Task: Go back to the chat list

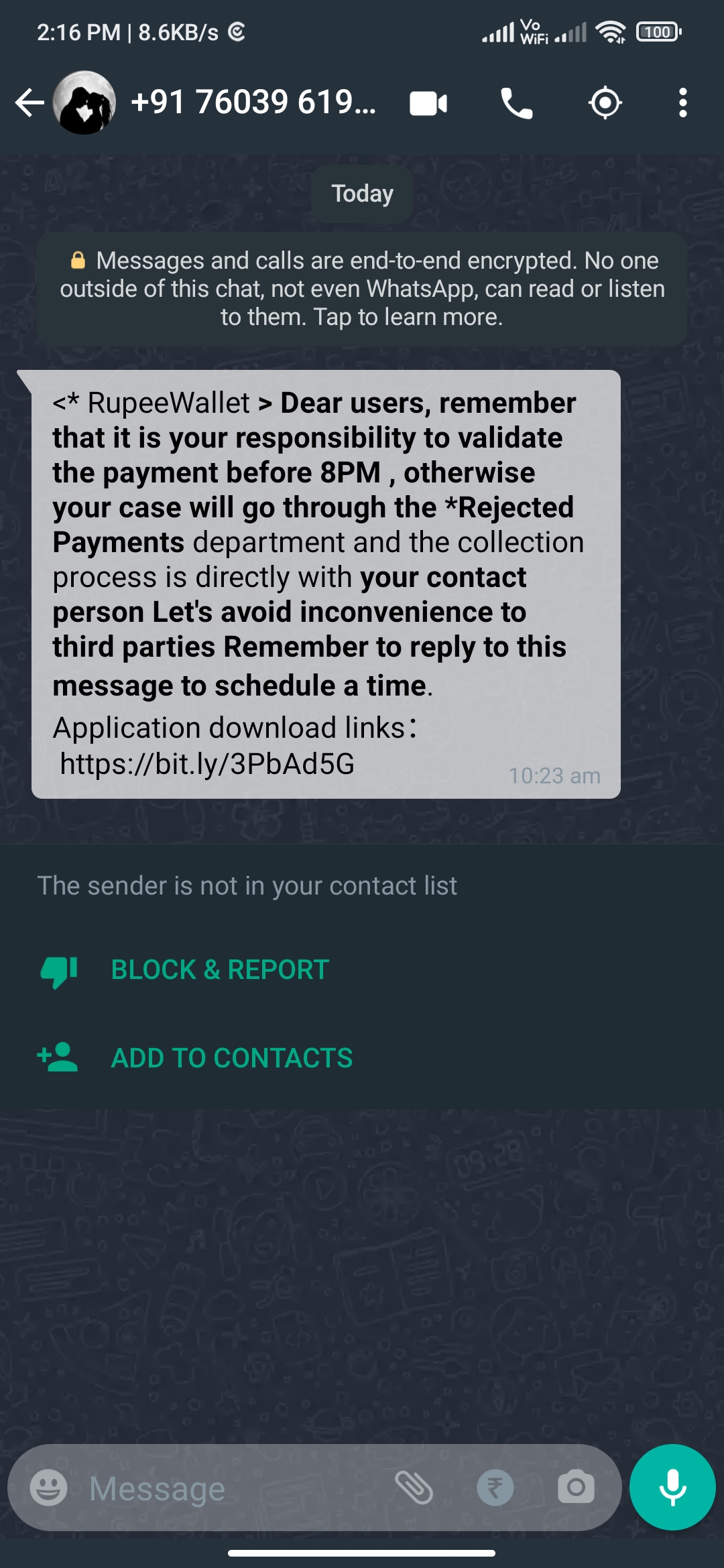Action: pyautogui.click(x=29, y=103)
